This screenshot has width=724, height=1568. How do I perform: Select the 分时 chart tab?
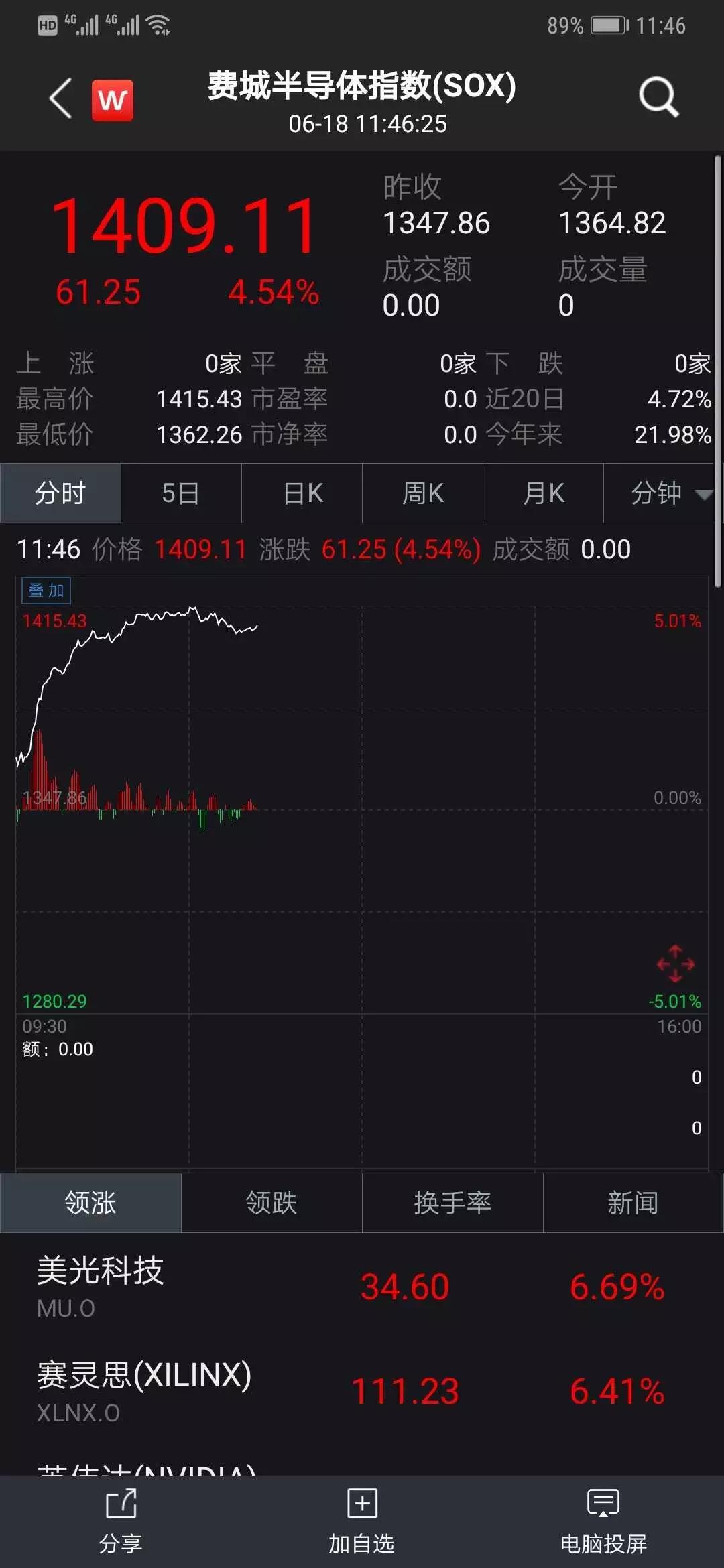point(60,493)
